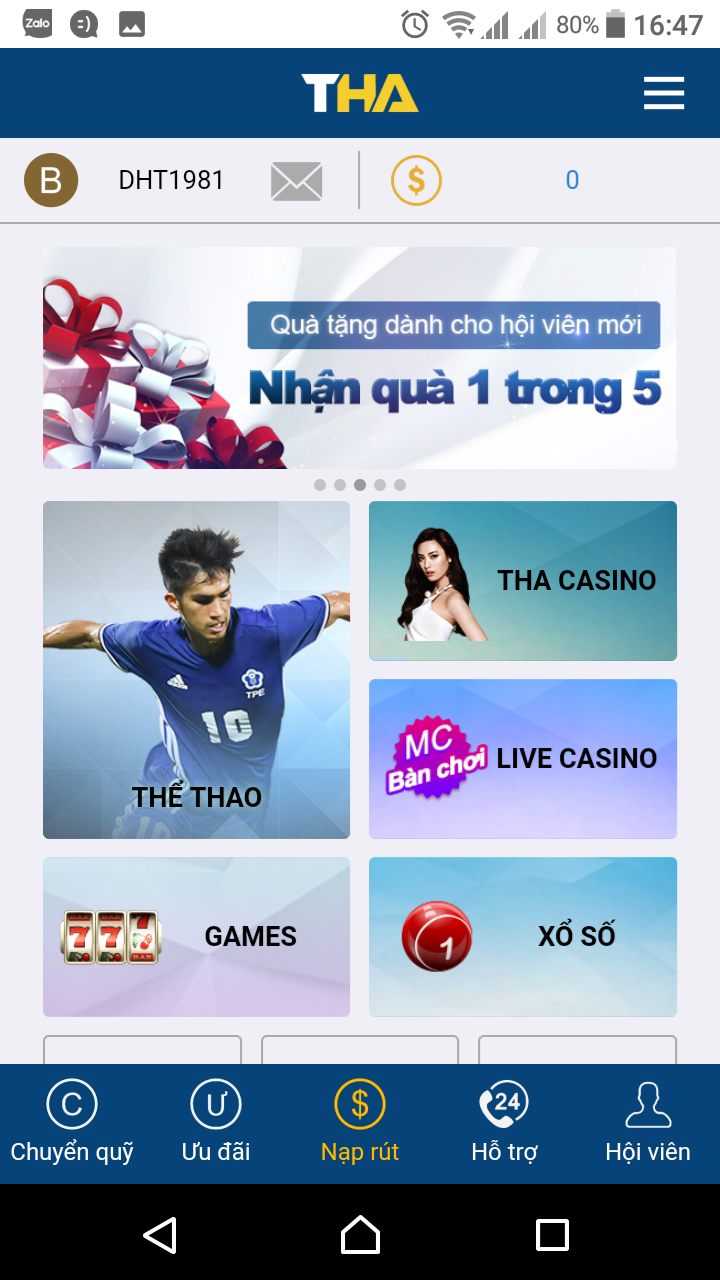Switch to the Ưu đãi tab

tap(216, 1124)
